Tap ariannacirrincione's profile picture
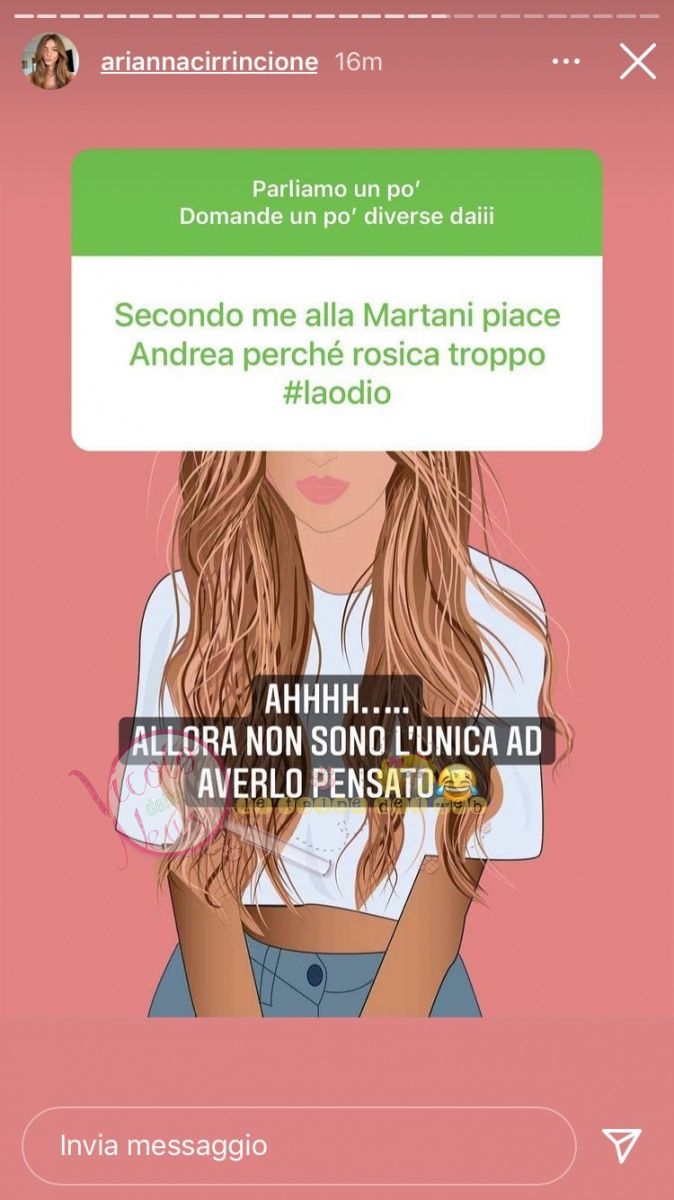This screenshot has width=674, height=1200. [x=50, y=62]
